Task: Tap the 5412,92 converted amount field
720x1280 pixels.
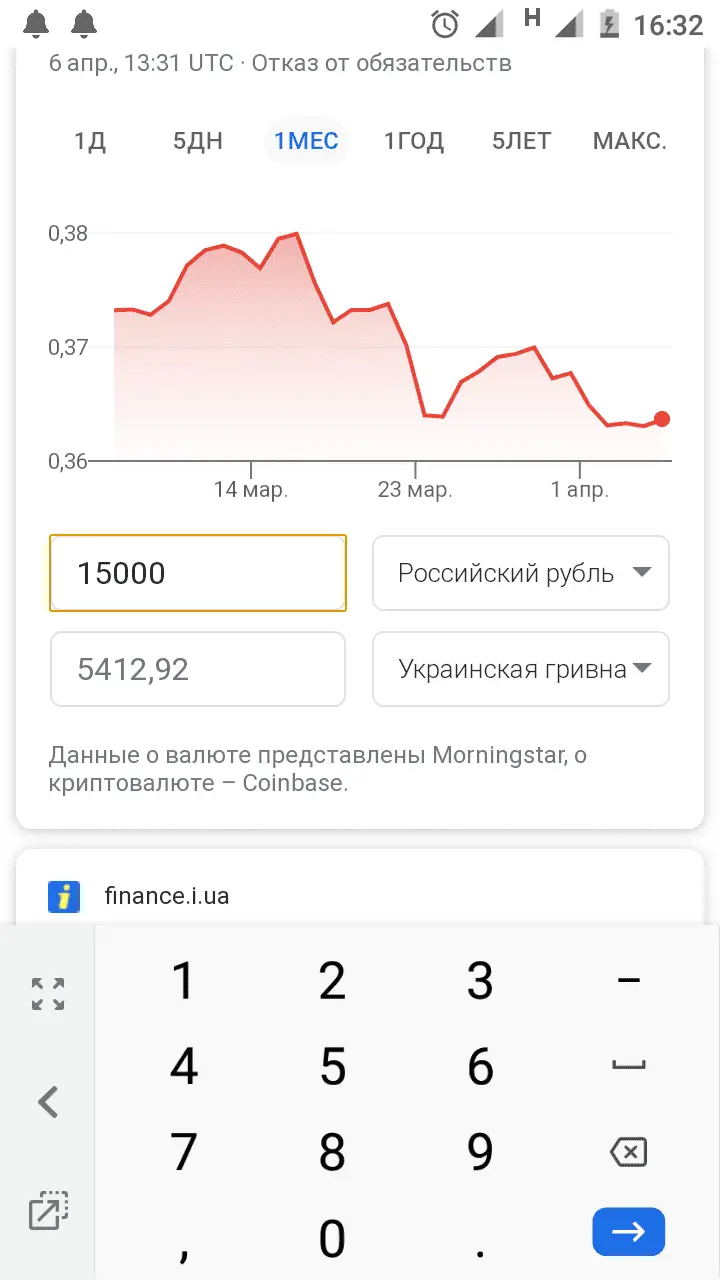Action: (x=198, y=669)
